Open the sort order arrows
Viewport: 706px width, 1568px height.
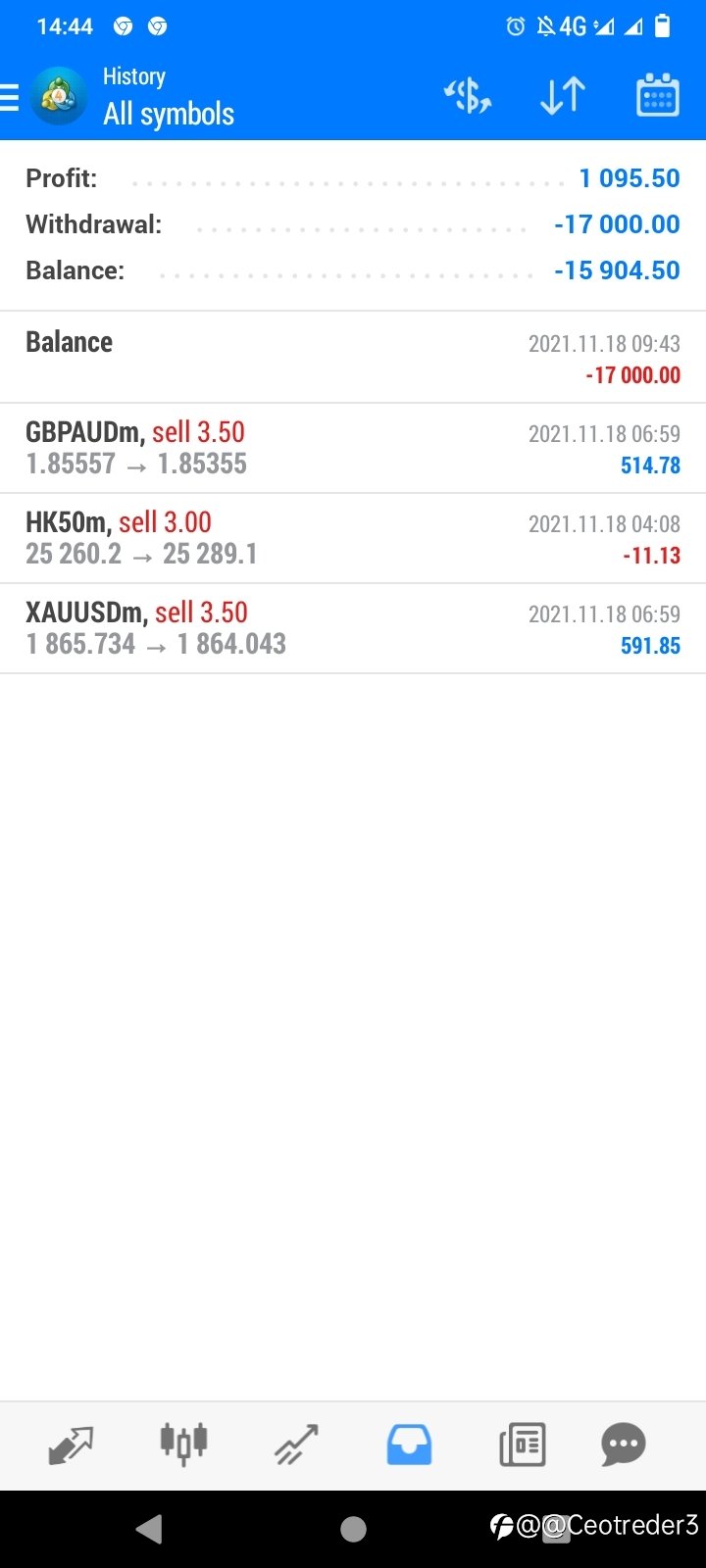click(563, 96)
